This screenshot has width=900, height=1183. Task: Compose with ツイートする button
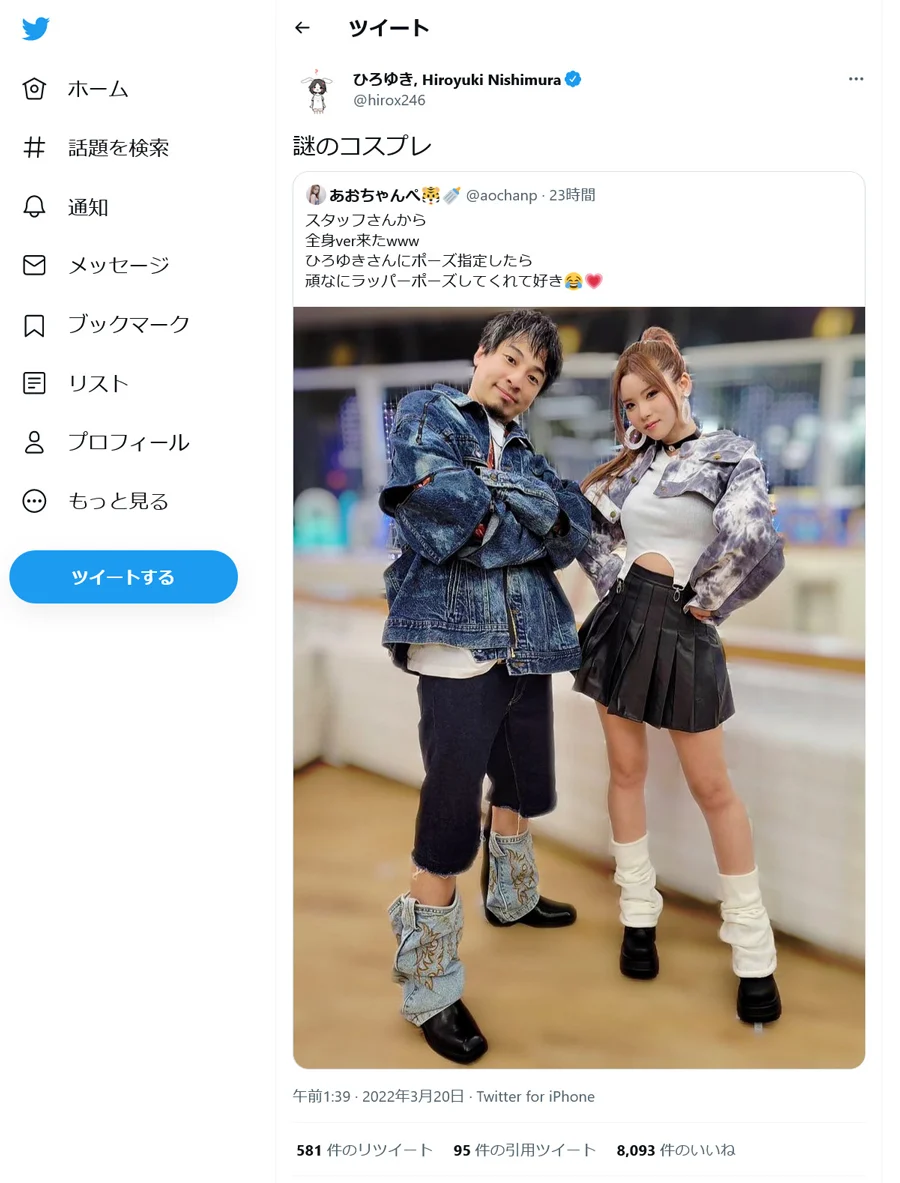[x=123, y=577]
